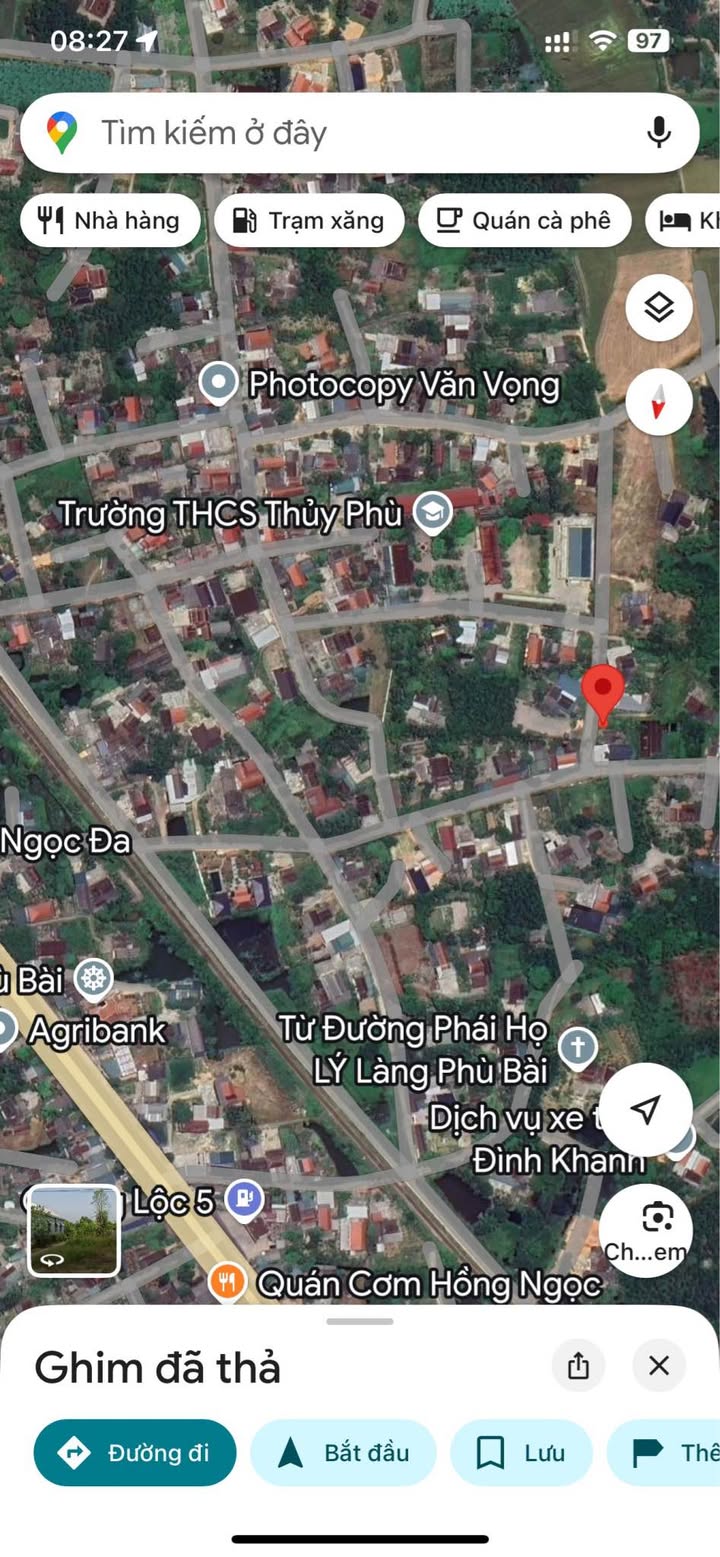
Task: Open the Quán Cơm Hồng Ngọc marker
Action: (x=228, y=1281)
